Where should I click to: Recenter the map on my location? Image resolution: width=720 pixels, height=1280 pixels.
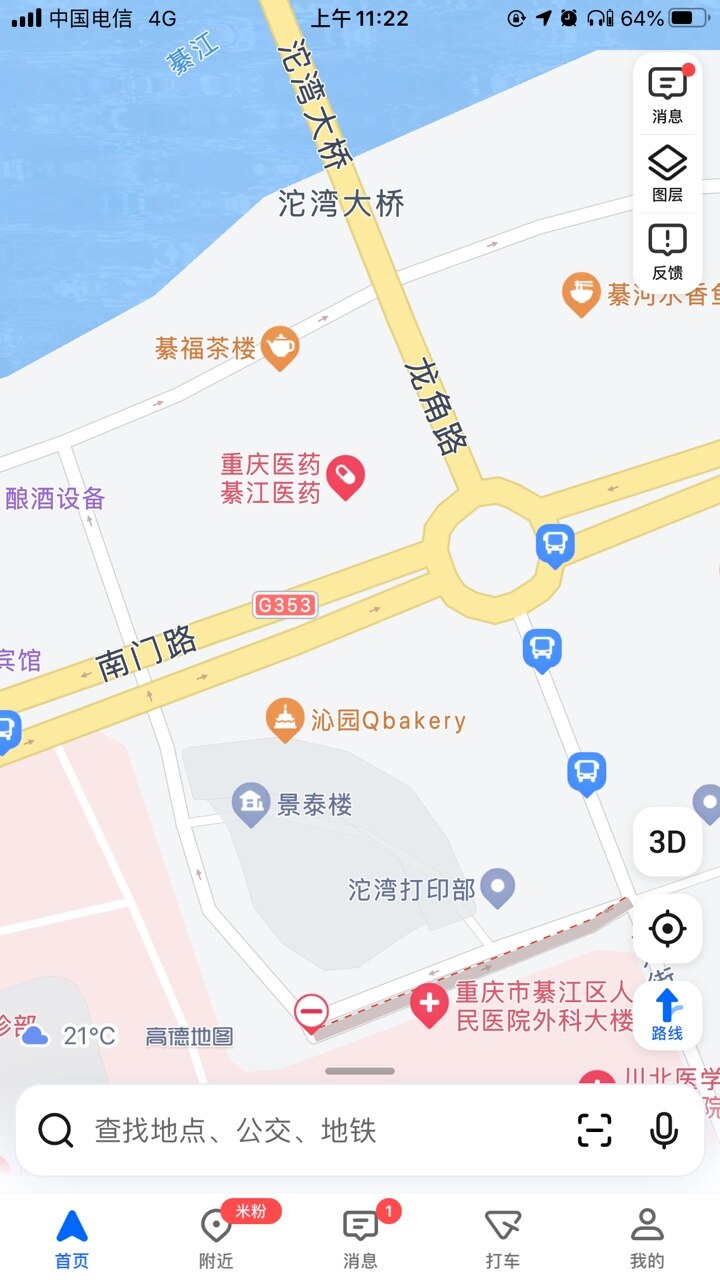pyautogui.click(x=667, y=929)
